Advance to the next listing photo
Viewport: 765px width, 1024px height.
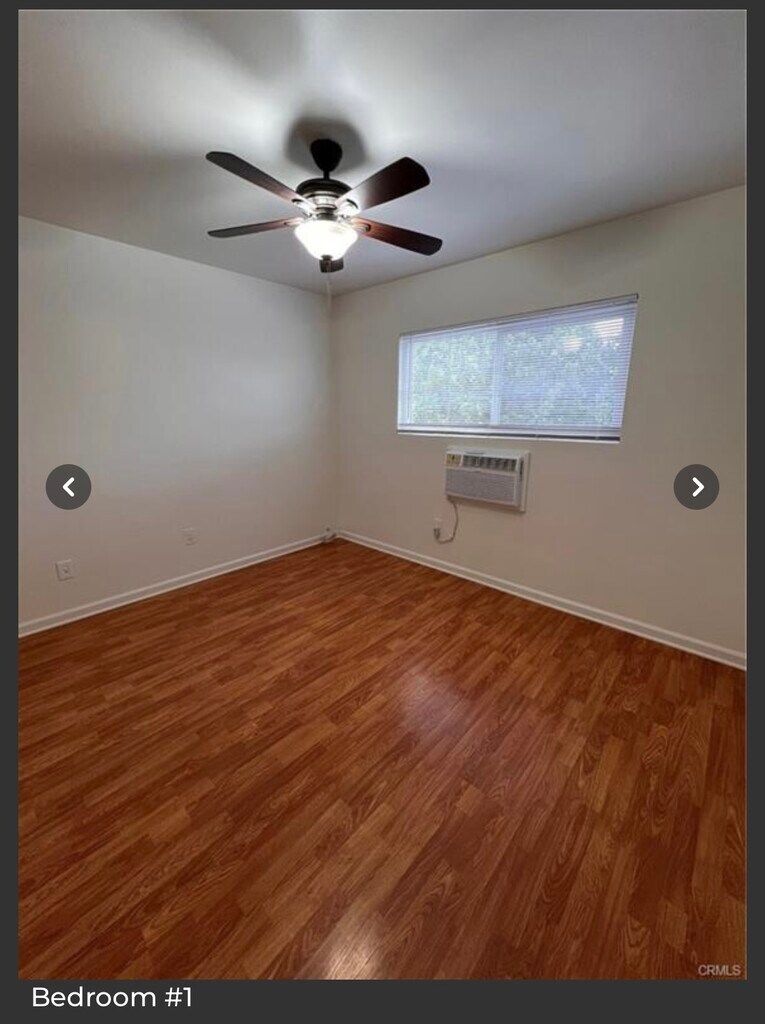696,487
